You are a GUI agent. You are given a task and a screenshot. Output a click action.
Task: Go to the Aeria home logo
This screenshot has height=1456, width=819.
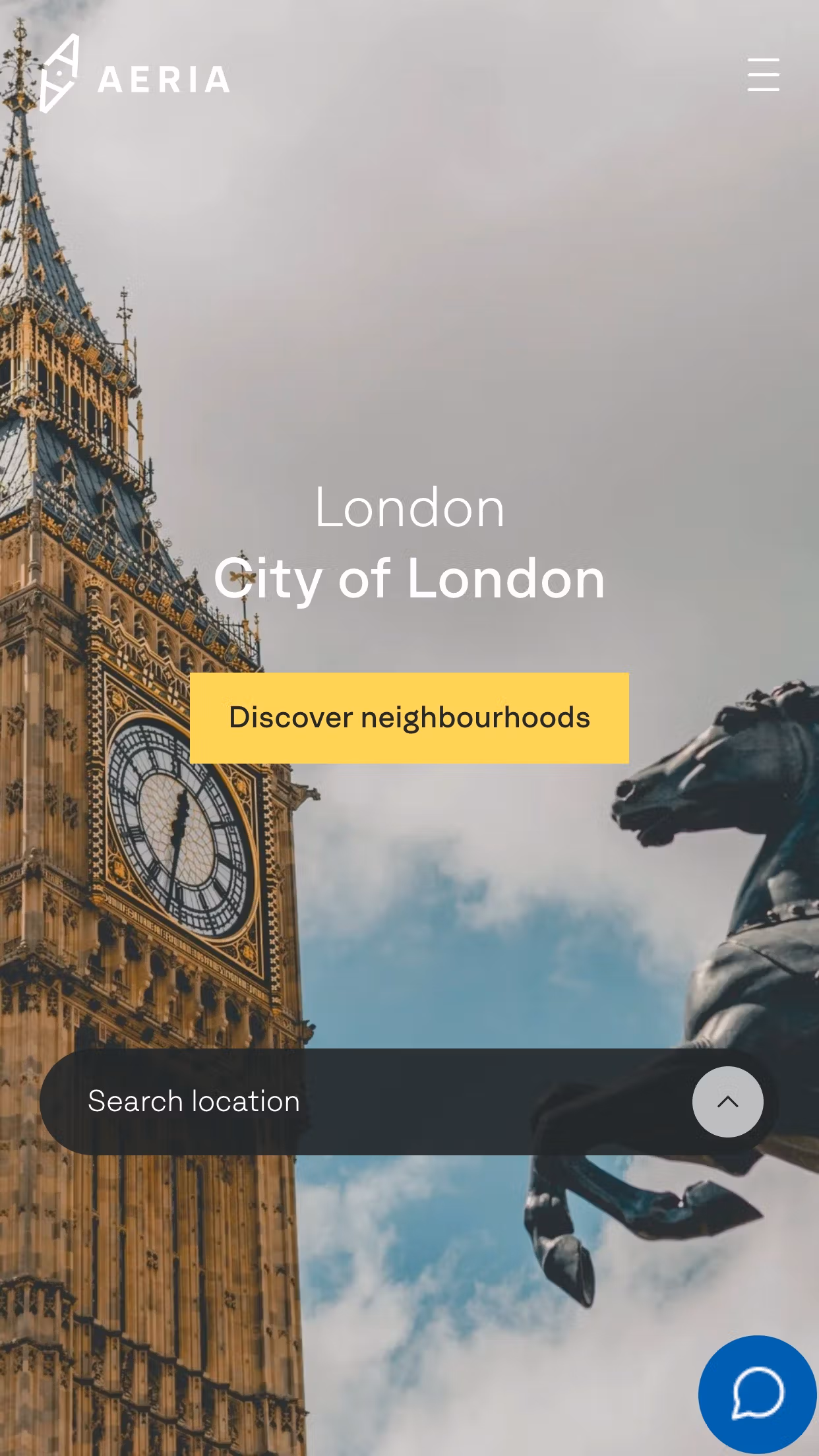click(x=135, y=75)
